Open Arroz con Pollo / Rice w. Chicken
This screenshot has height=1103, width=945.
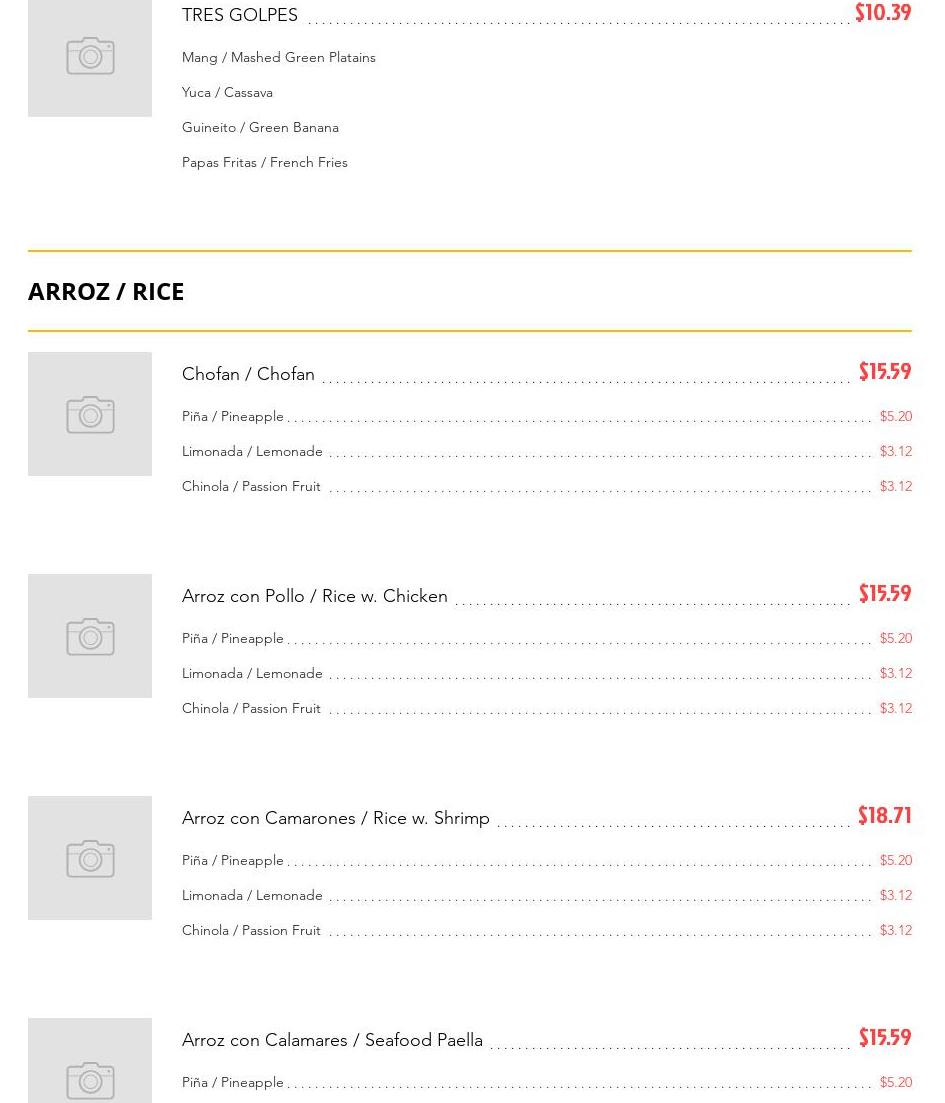(314, 596)
